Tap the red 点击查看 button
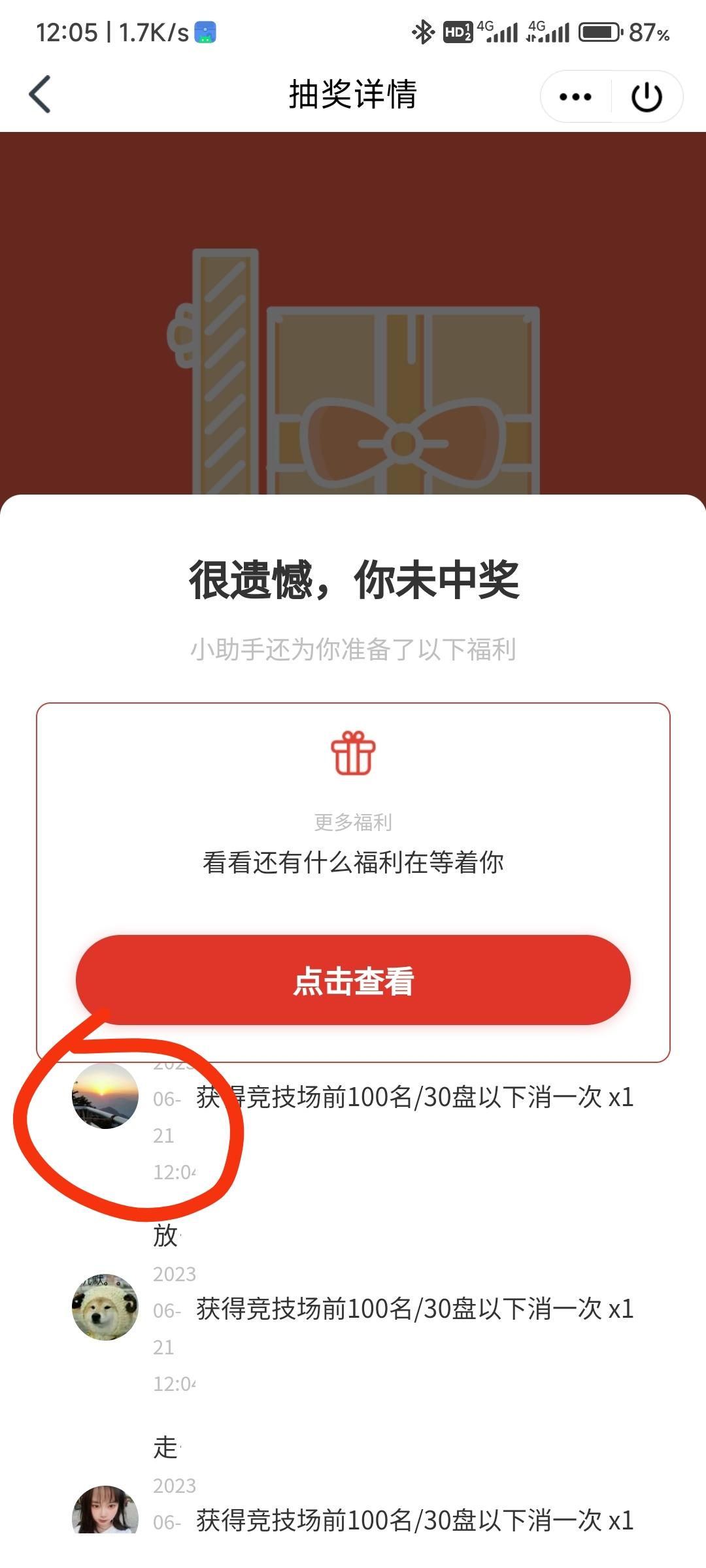The image size is (706, 1568). click(353, 979)
